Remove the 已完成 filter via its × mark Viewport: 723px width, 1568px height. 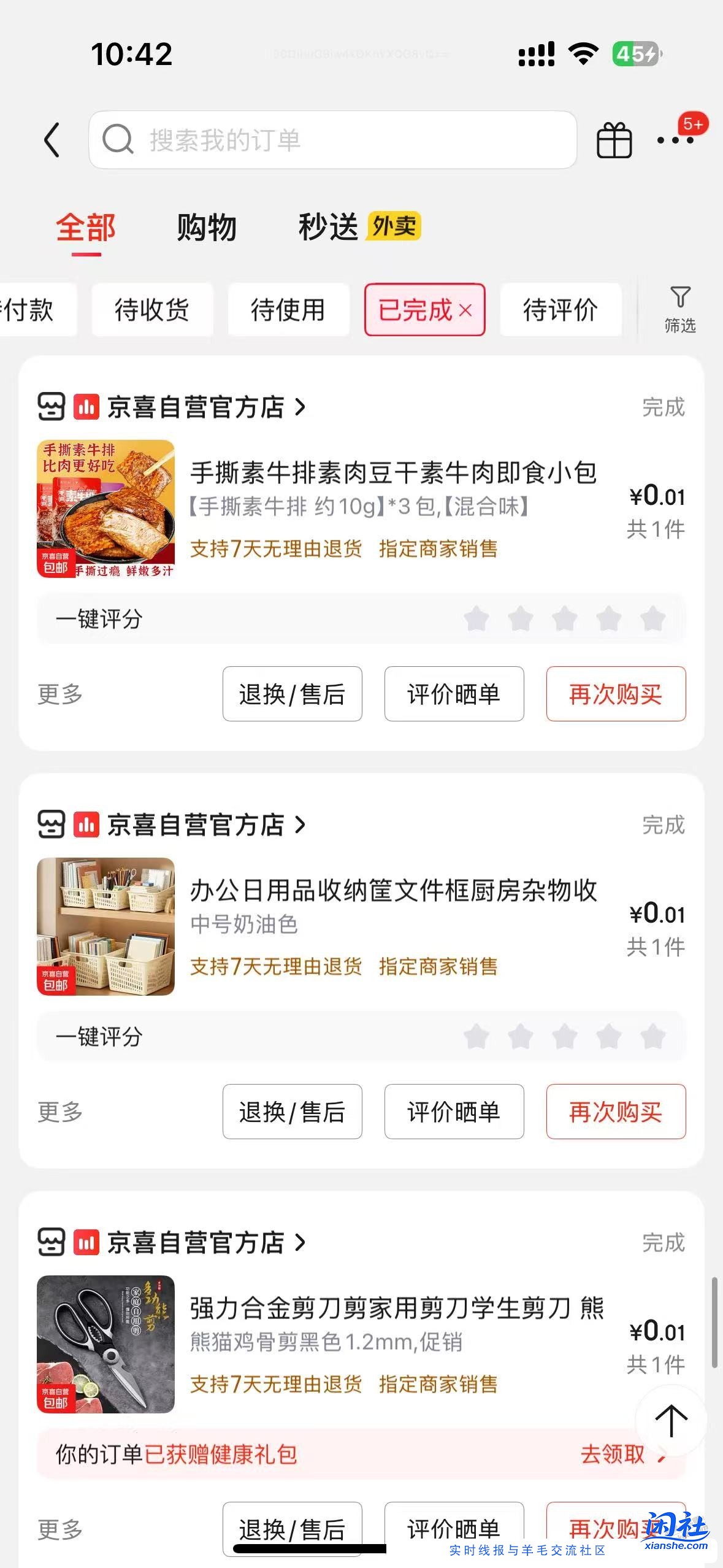(466, 310)
